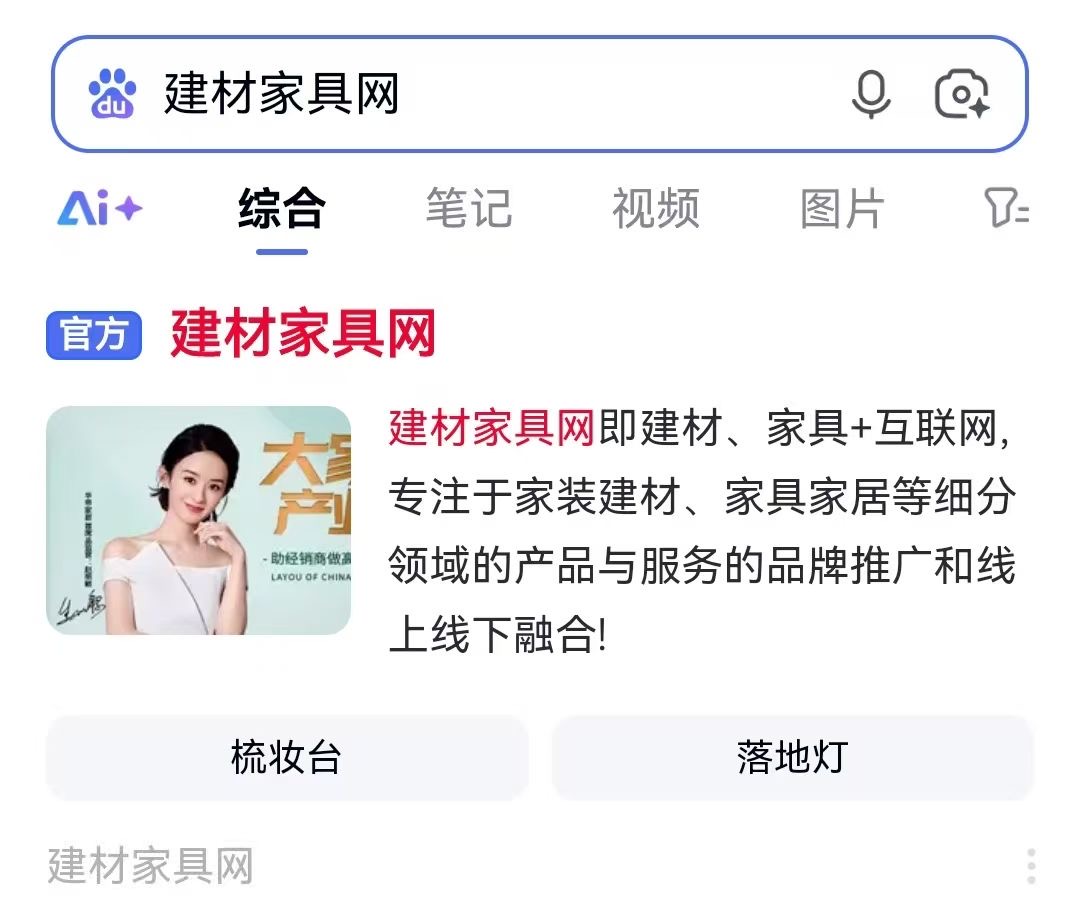Start voice search with the microphone icon

pyautogui.click(x=870, y=95)
